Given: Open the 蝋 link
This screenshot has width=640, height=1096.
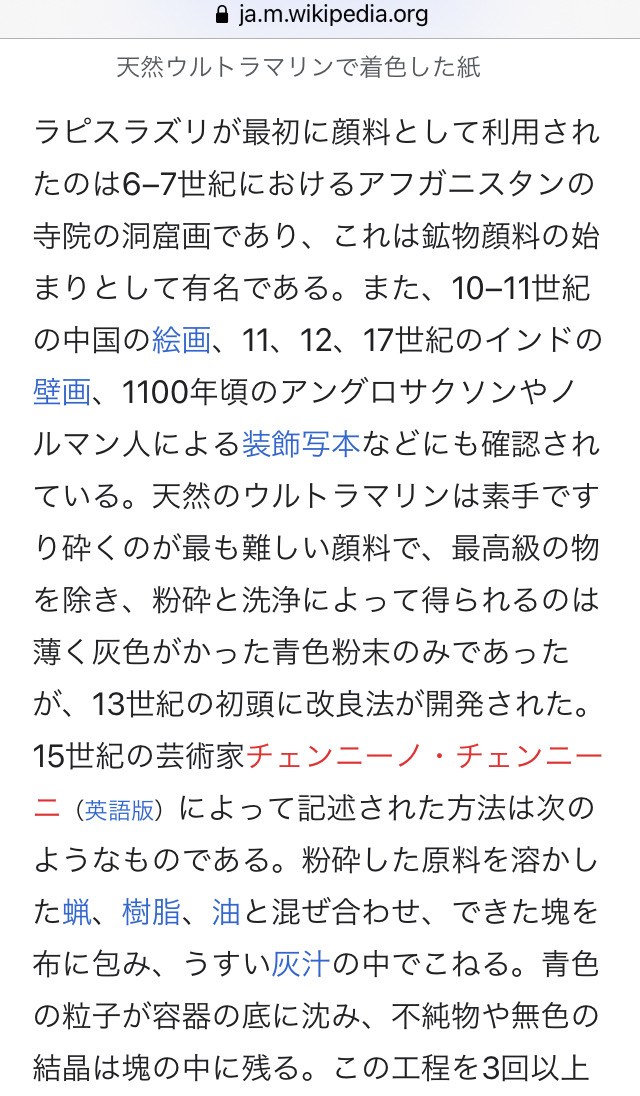Looking at the screenshot, I should (77, 913).
